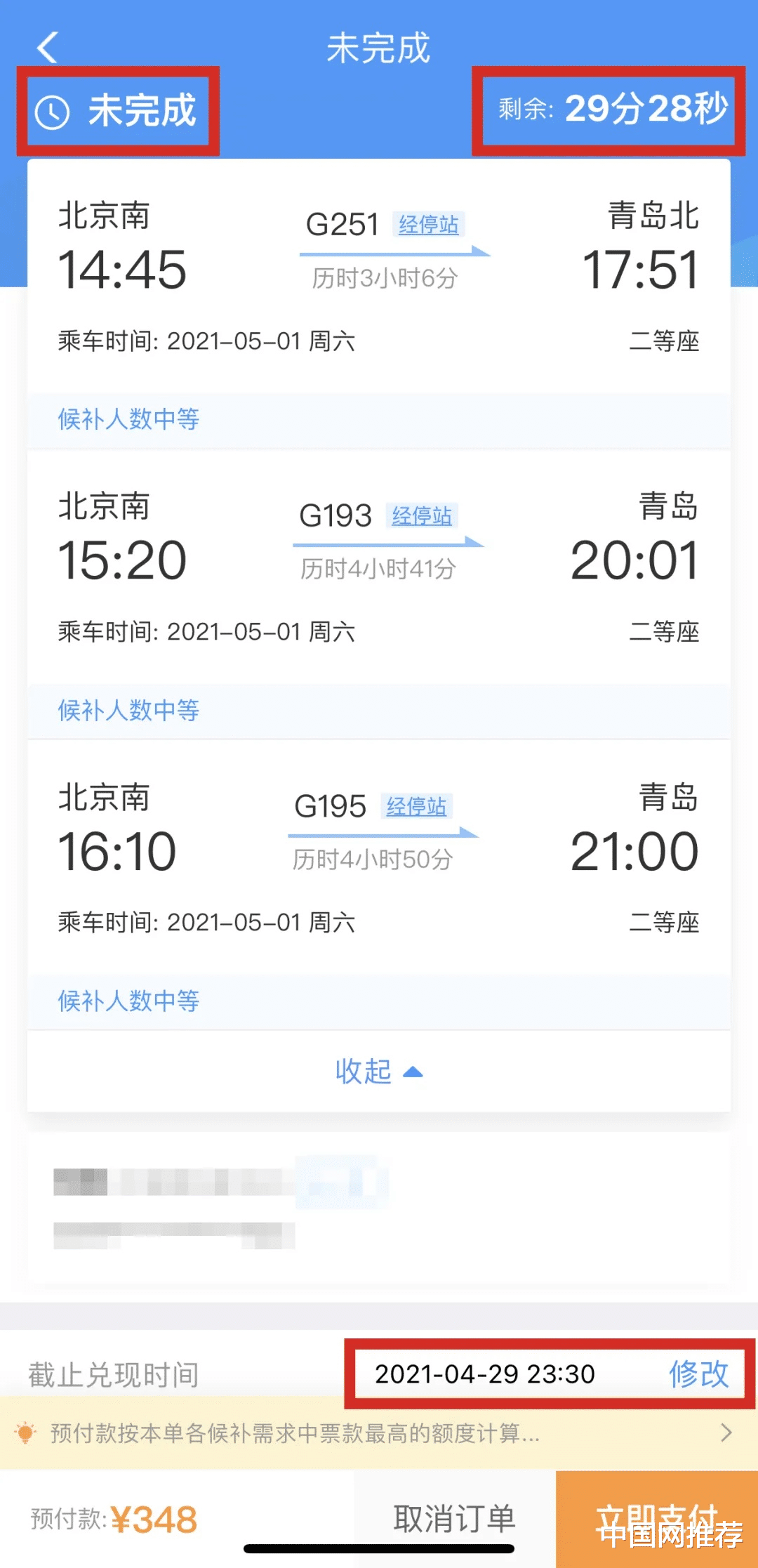This screenshot has width=758, height=1568.
Task: Tap the upward arrow next to 收起
Action: (x=413, y=1072)
